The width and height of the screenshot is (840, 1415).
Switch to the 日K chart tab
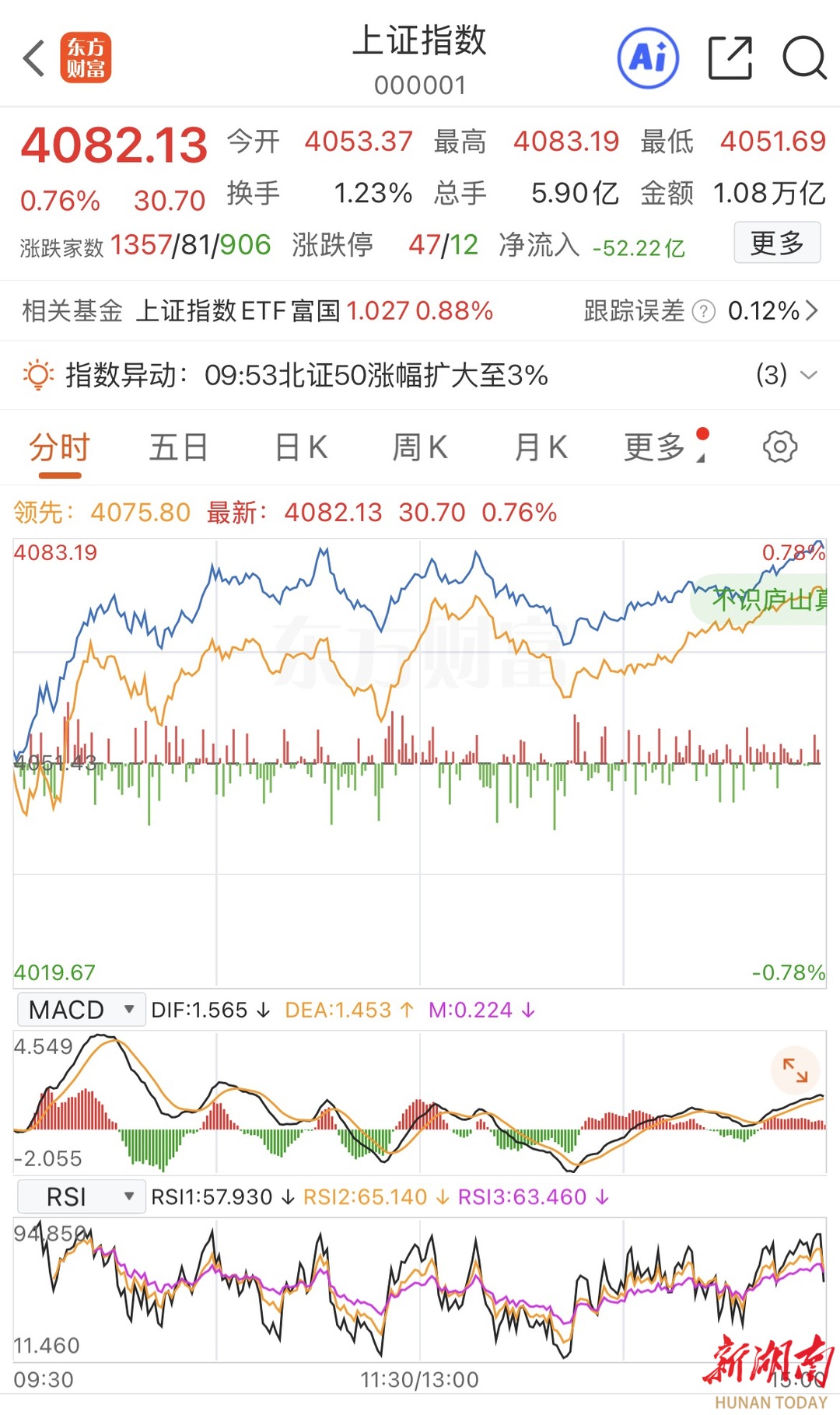(301, 448)
